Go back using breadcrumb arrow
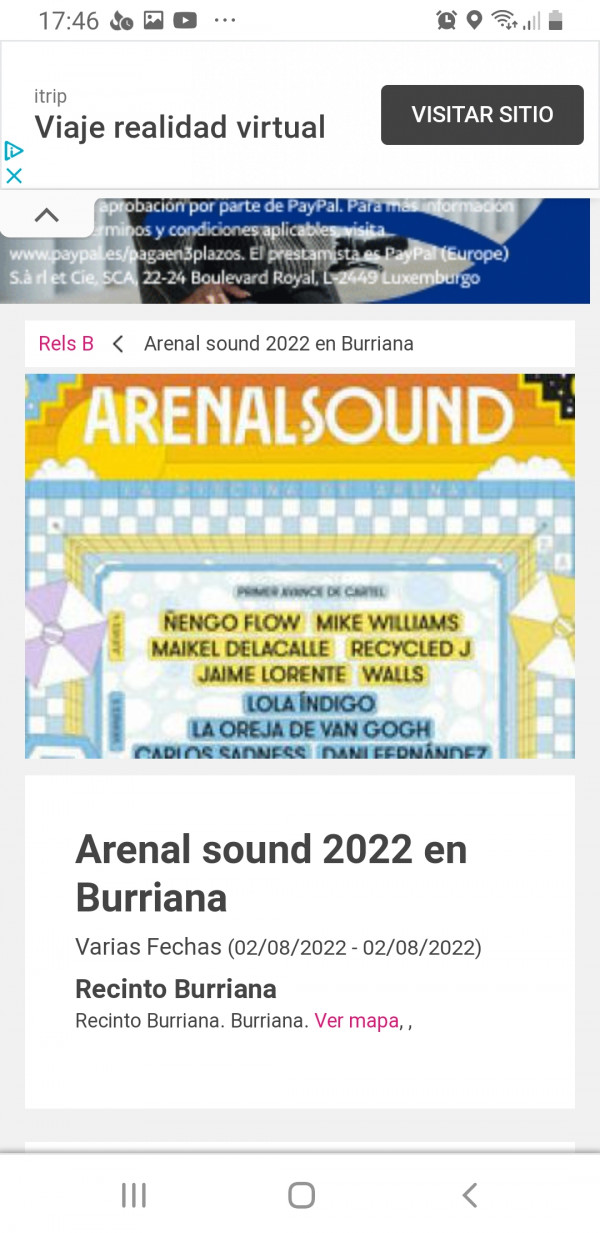Screen dimensions: 600x1233 (x=118, y=344)
